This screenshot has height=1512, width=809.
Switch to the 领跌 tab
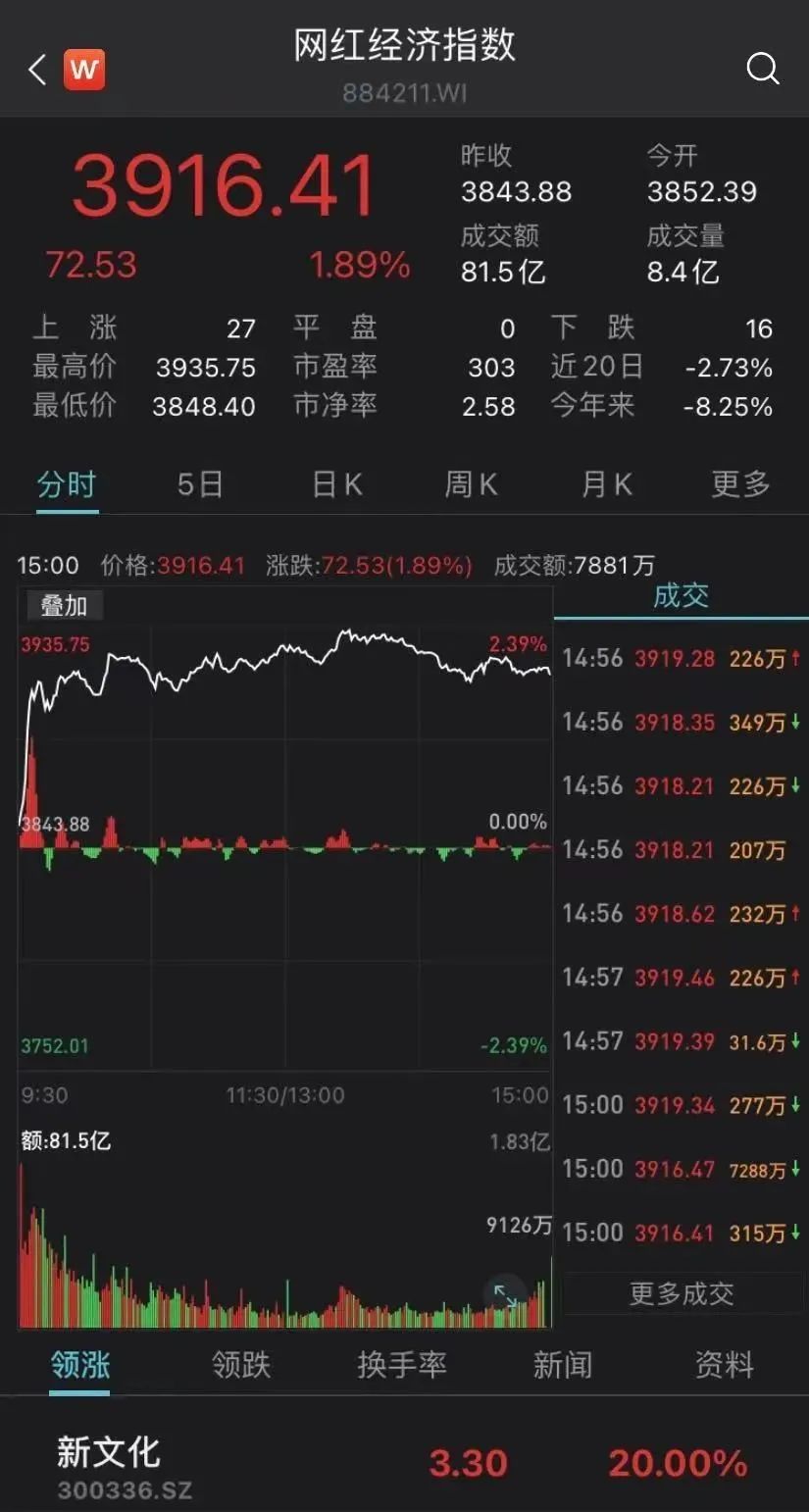pos(241,1365)
